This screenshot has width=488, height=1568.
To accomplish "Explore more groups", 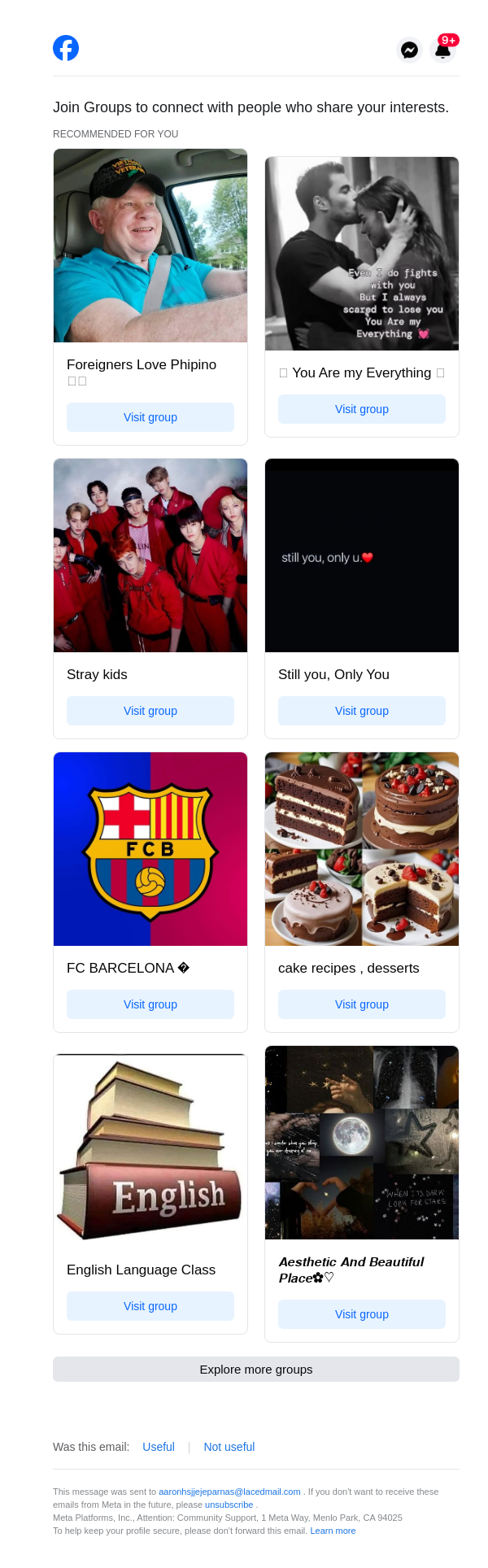I will pyautogui.click(x=256, y=1370).
